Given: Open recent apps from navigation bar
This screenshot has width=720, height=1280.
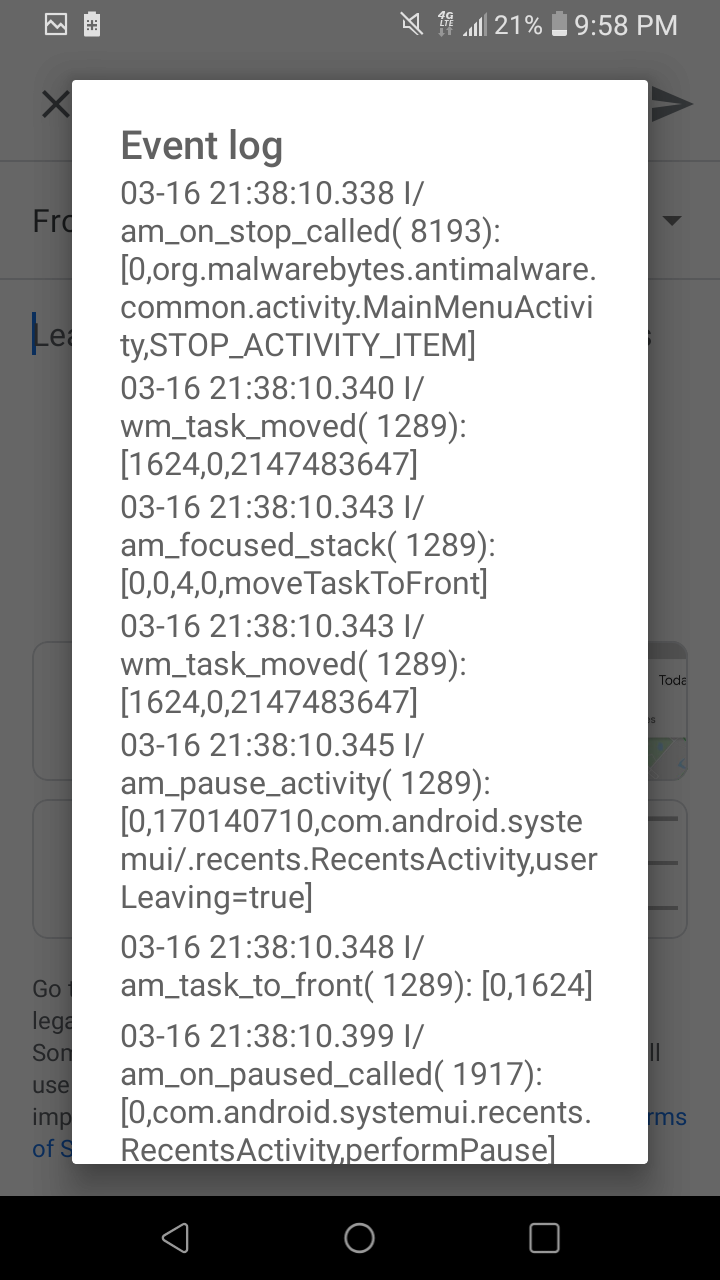Looking at the screenshot, I should pos(544,1238).
